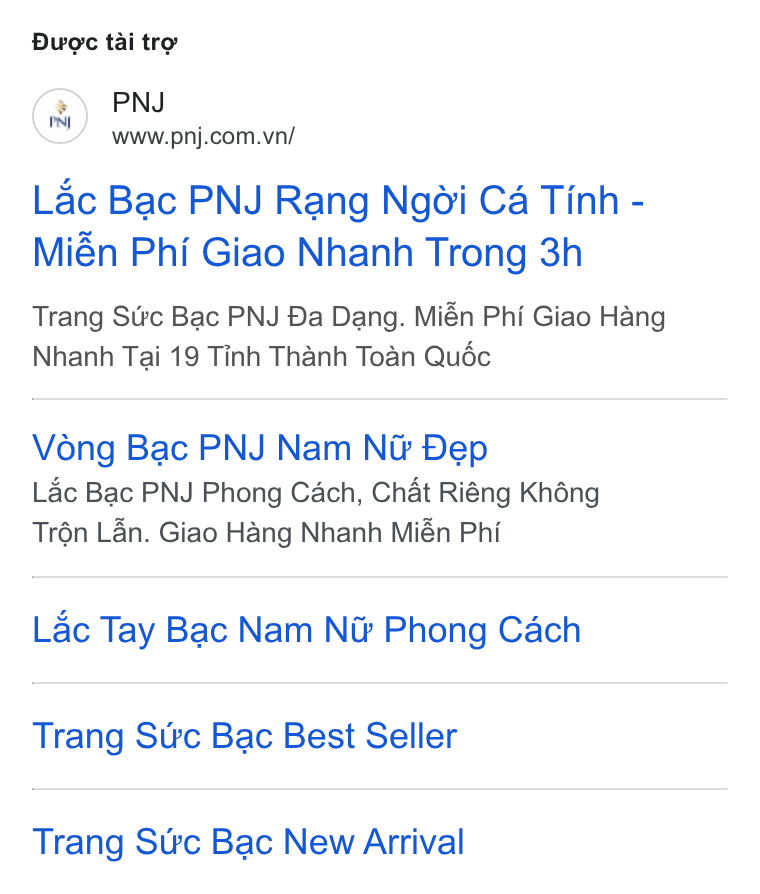Visit the www.pnj.com.vn advertiser address
This screenshot has height=894, width=760.
(x=204, y=137)
